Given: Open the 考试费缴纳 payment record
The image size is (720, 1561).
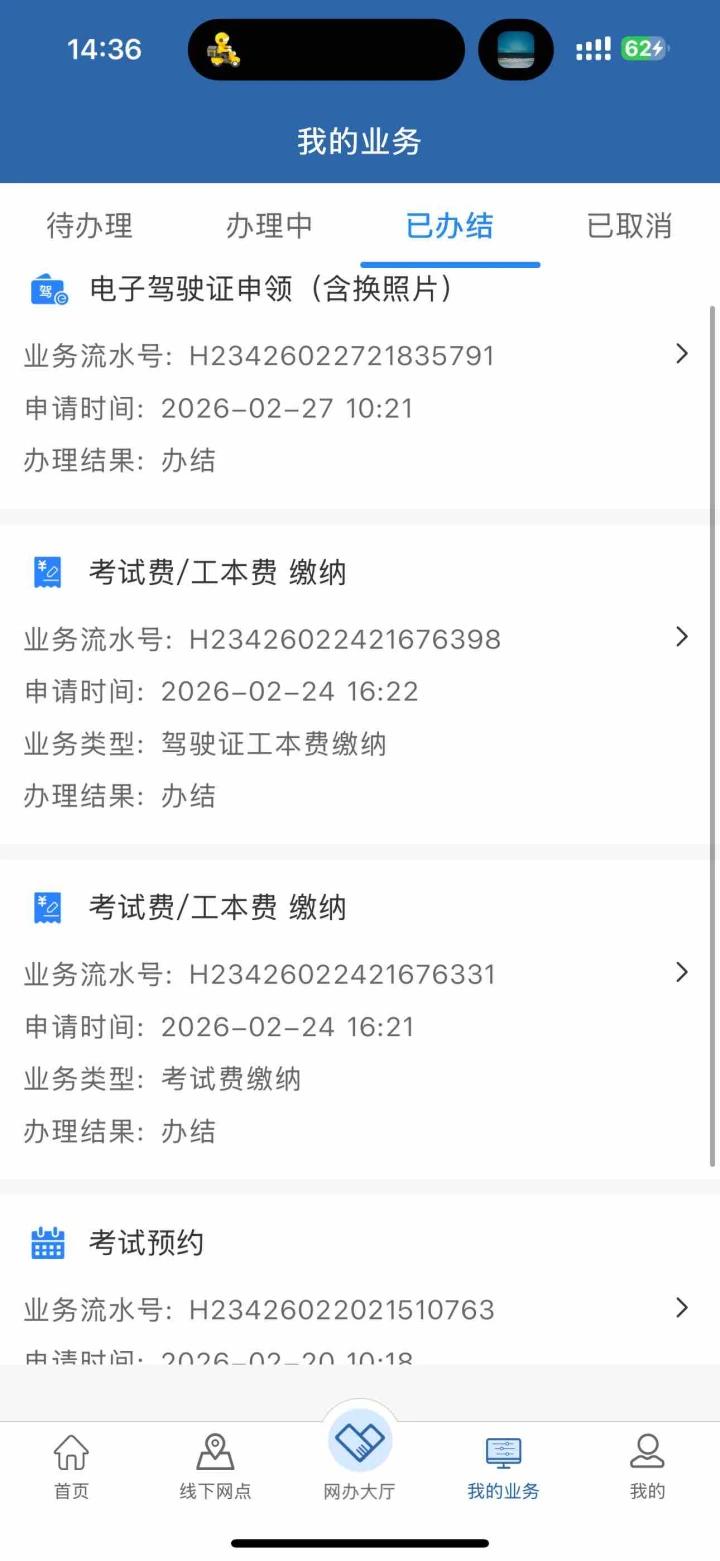Looking at the screenshot, I should tap(360, 1025).
